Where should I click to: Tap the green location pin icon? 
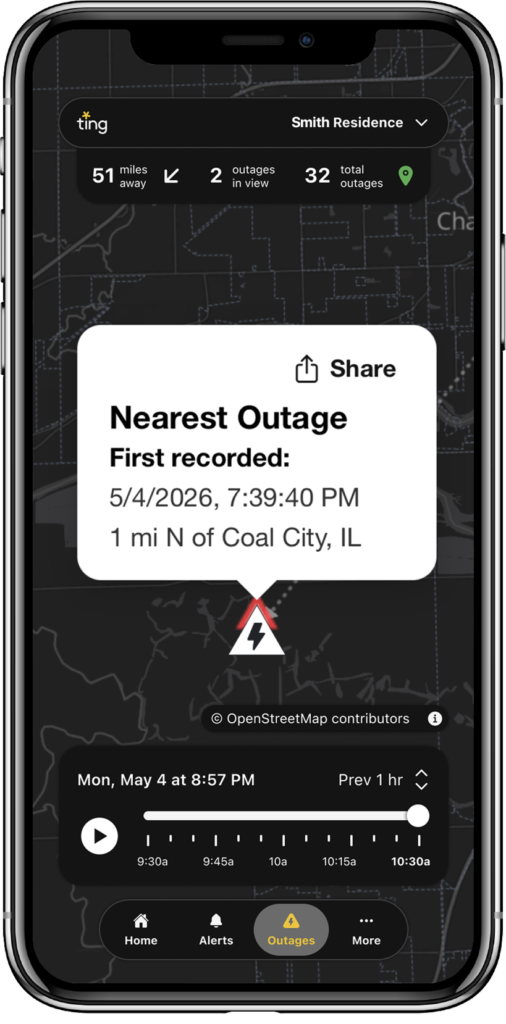[405, 176]
